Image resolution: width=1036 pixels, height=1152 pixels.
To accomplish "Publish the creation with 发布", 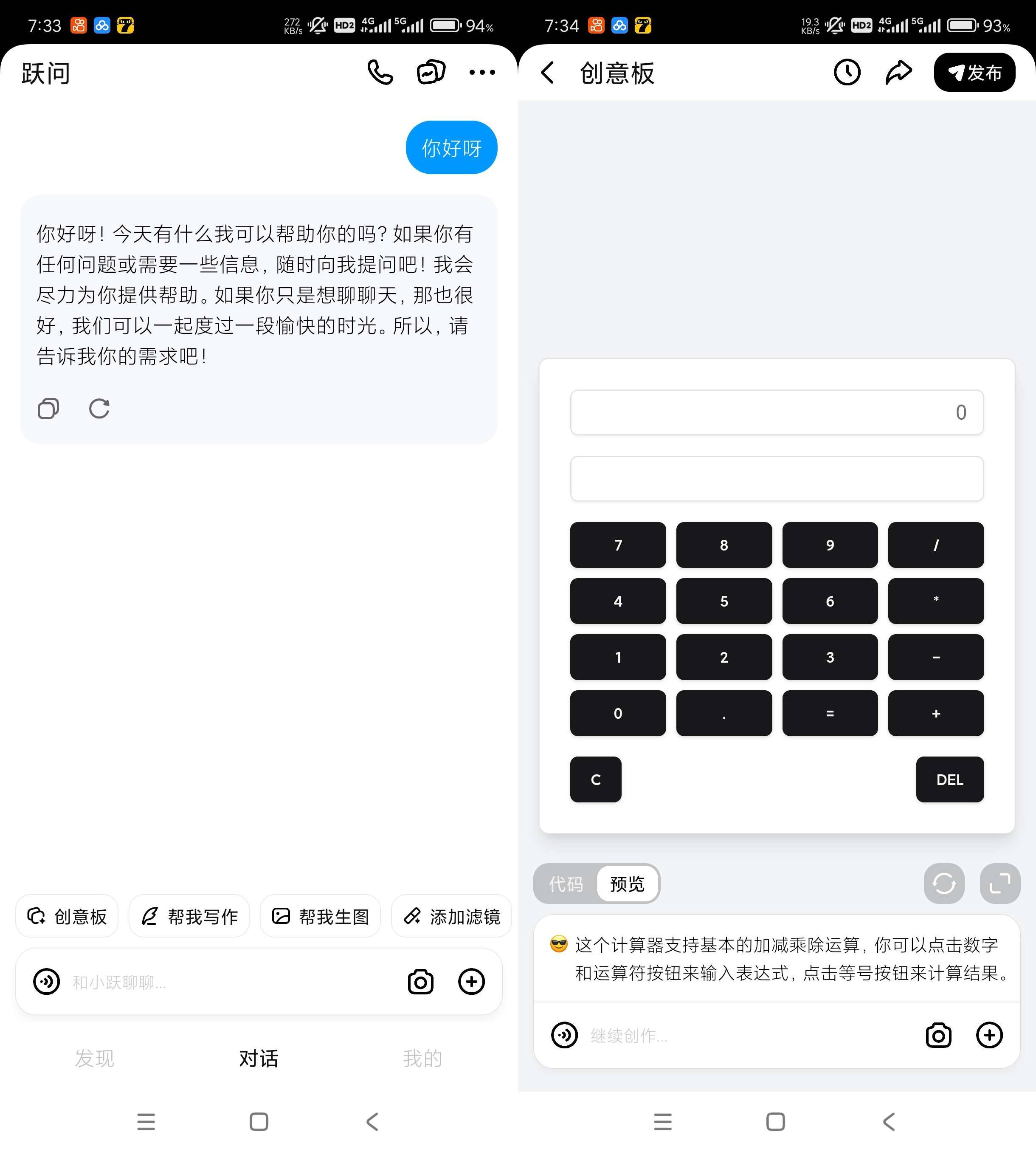I will tap(974, 72).
